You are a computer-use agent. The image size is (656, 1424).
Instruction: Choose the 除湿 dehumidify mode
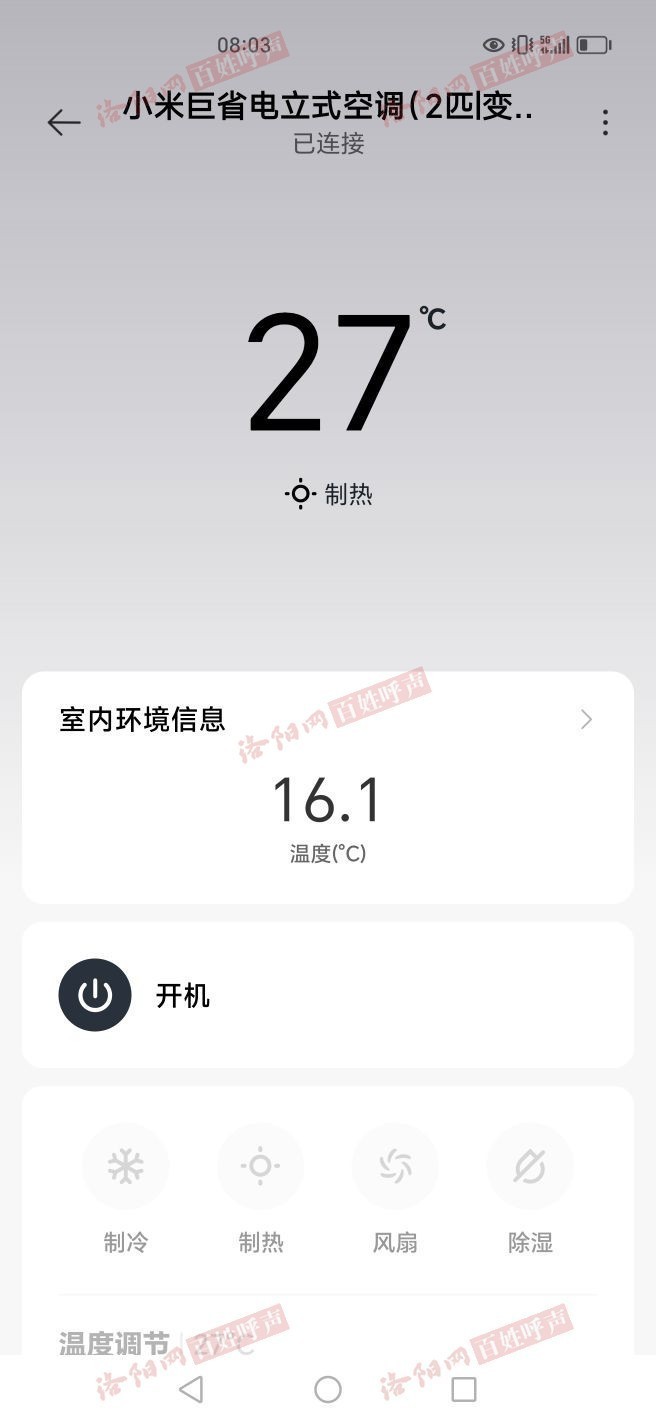tap(530, 1166)
